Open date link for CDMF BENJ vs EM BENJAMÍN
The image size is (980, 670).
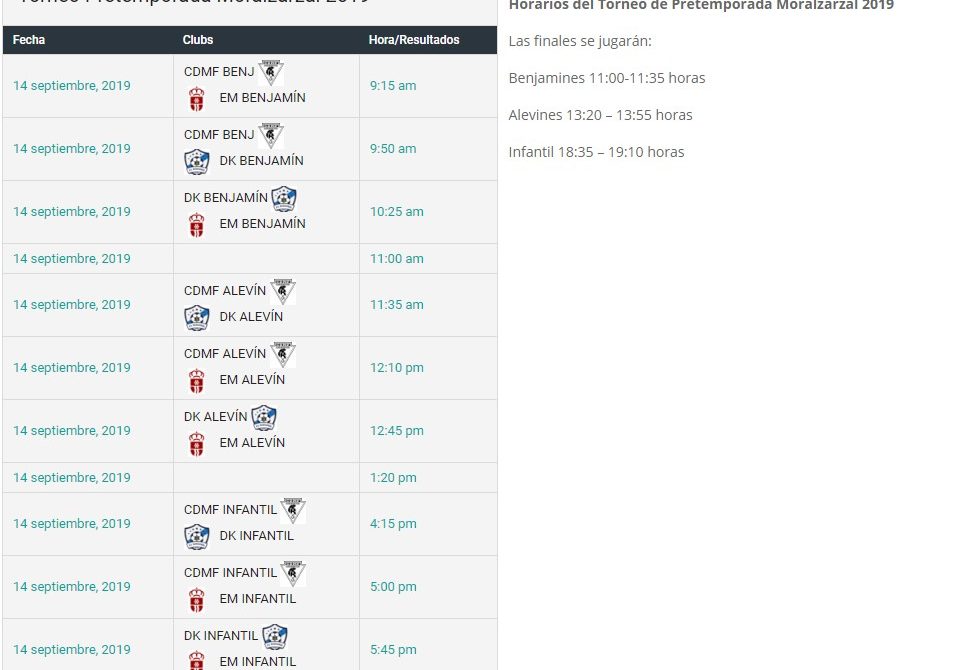click(72, 86)
